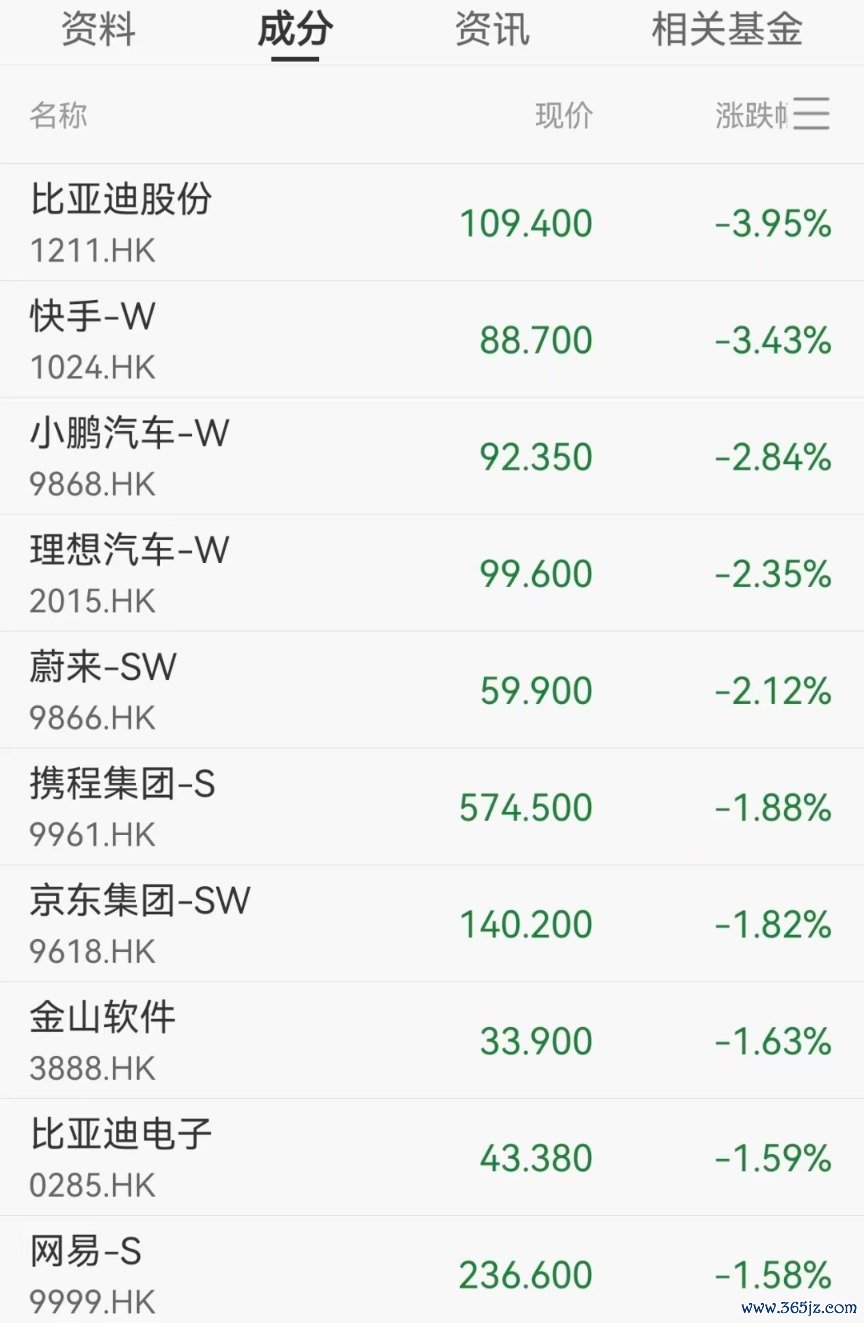Switch to the 资讯 tab
This screenshot has height=1323, width=864.
pos(492,30)
